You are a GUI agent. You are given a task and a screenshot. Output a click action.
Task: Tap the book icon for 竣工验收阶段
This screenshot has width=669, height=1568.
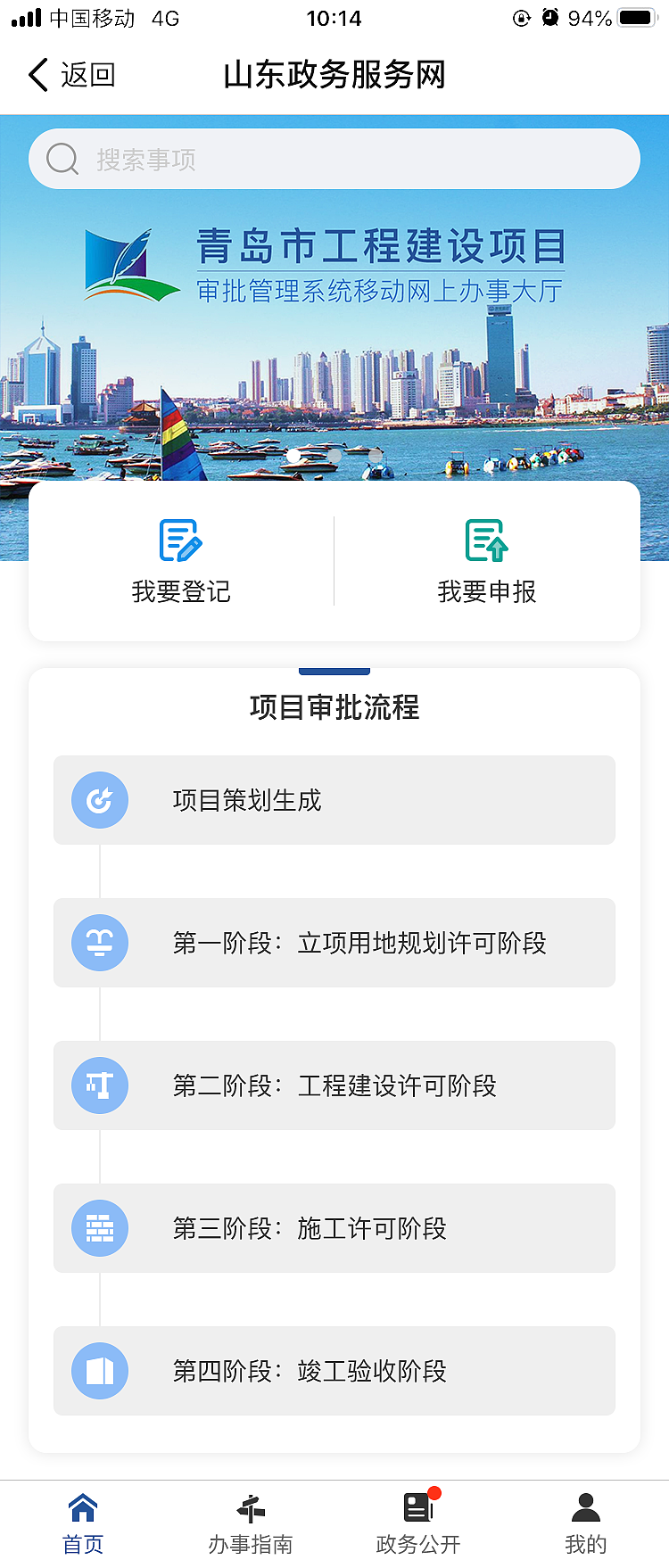point(99,1371)
